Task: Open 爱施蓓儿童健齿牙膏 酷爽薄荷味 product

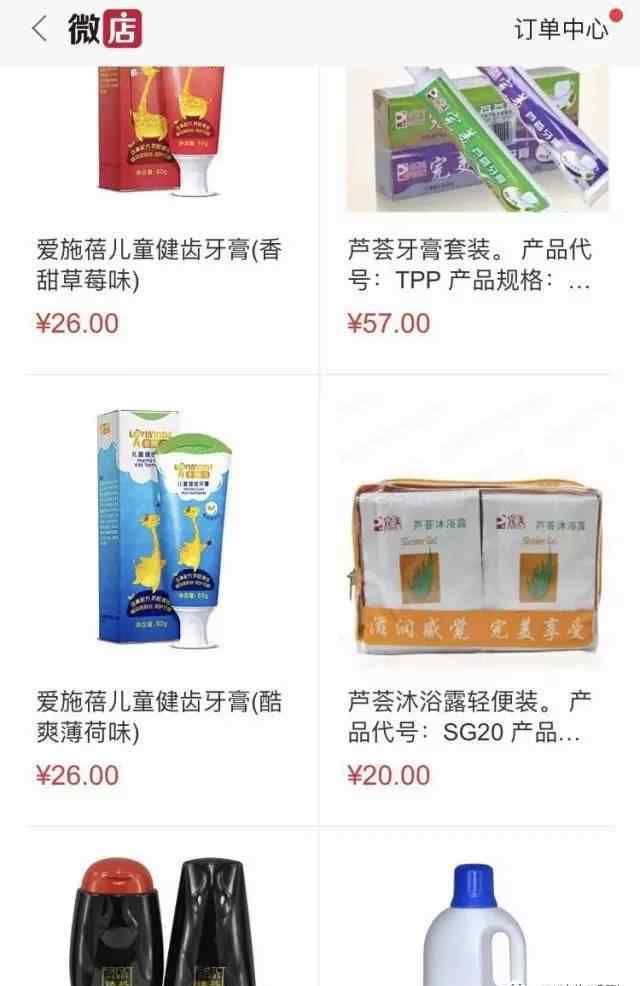Action: [x=160, y=716]
